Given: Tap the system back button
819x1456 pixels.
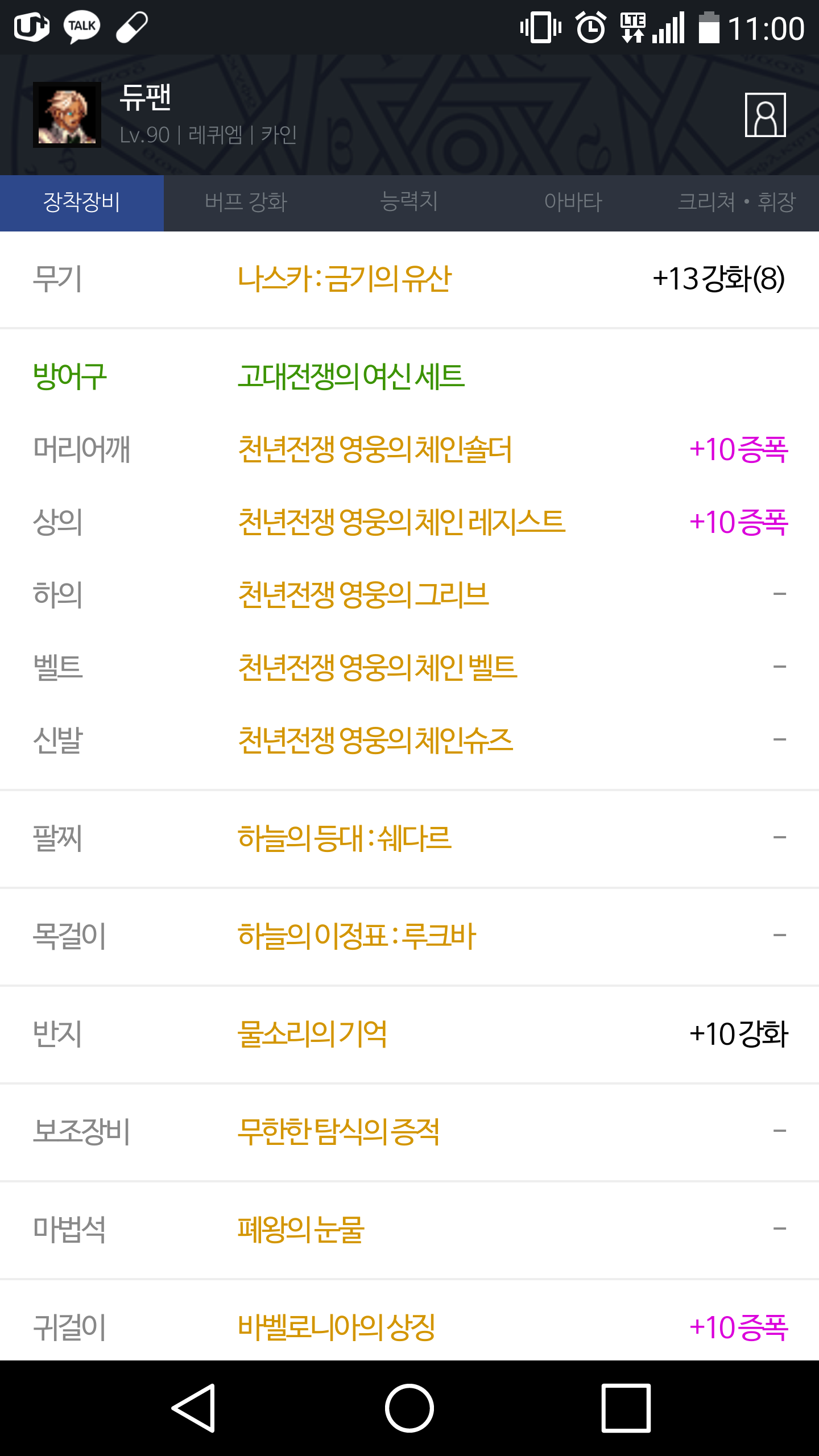Looking at the screenshot, I should [x=194, y=1408].
